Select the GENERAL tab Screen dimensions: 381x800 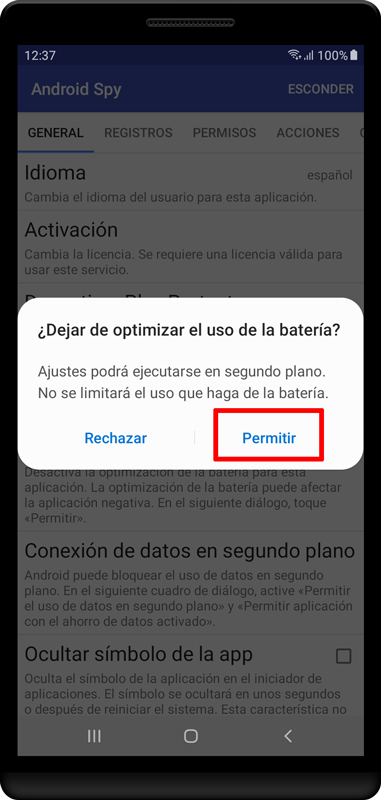coord(56,133)
